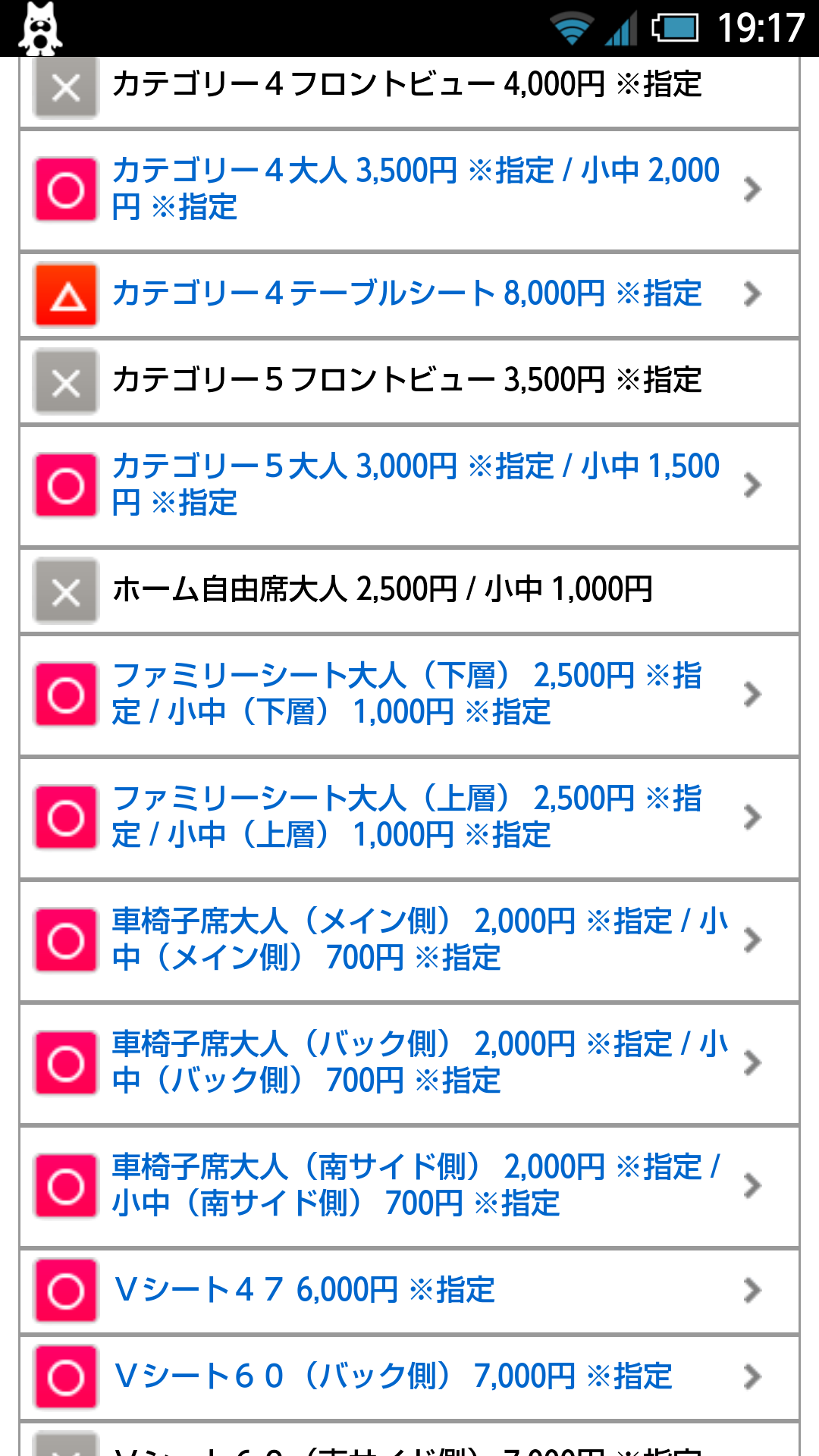This screenshot has width=819, height=1456.
Task: Open 車椅子席大人（バック側）2,000円 row
Action: (409, 1063)
